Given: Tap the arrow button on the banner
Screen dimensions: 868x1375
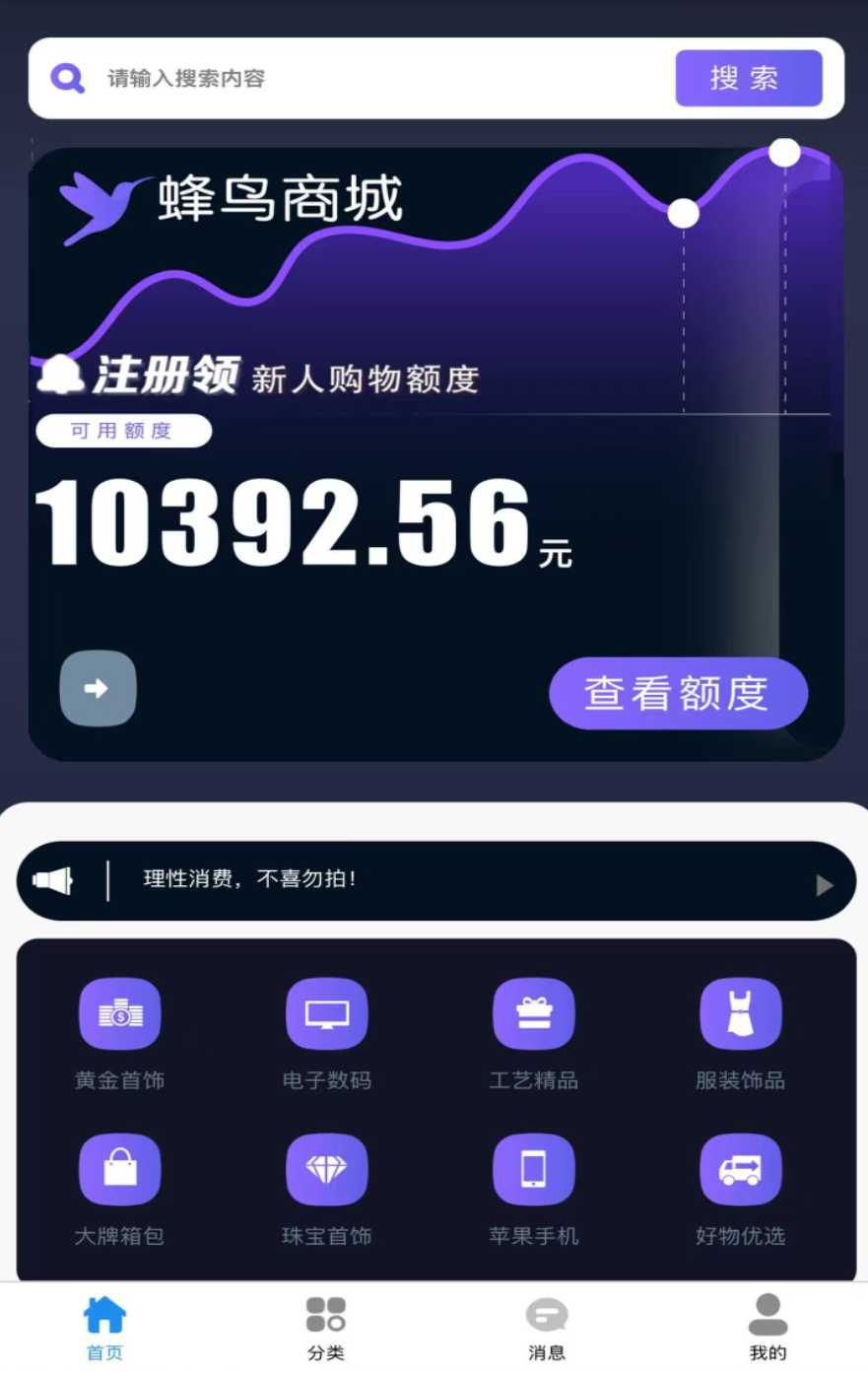Looking at the screenshot, I should tap(98, 689).
